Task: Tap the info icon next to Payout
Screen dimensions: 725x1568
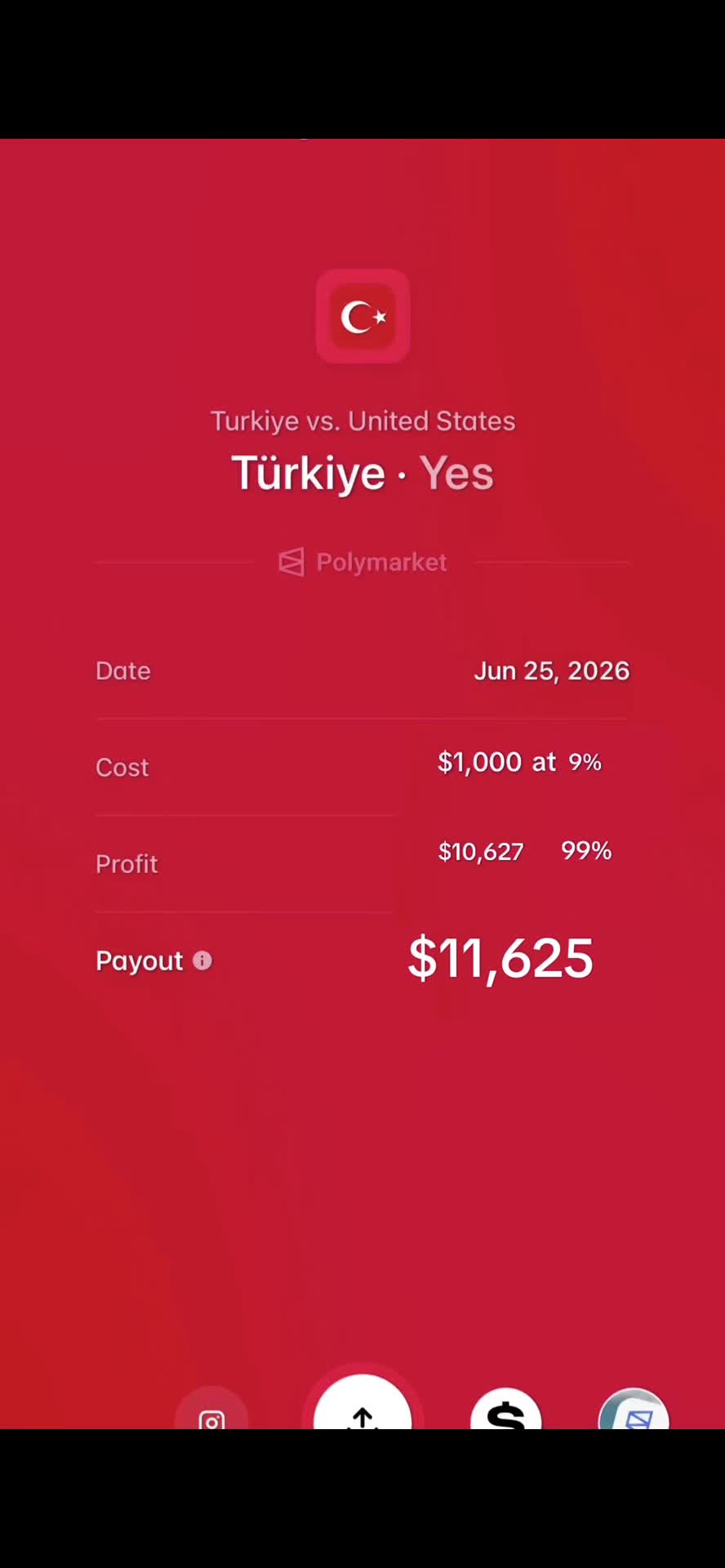Action: point(202,960)
